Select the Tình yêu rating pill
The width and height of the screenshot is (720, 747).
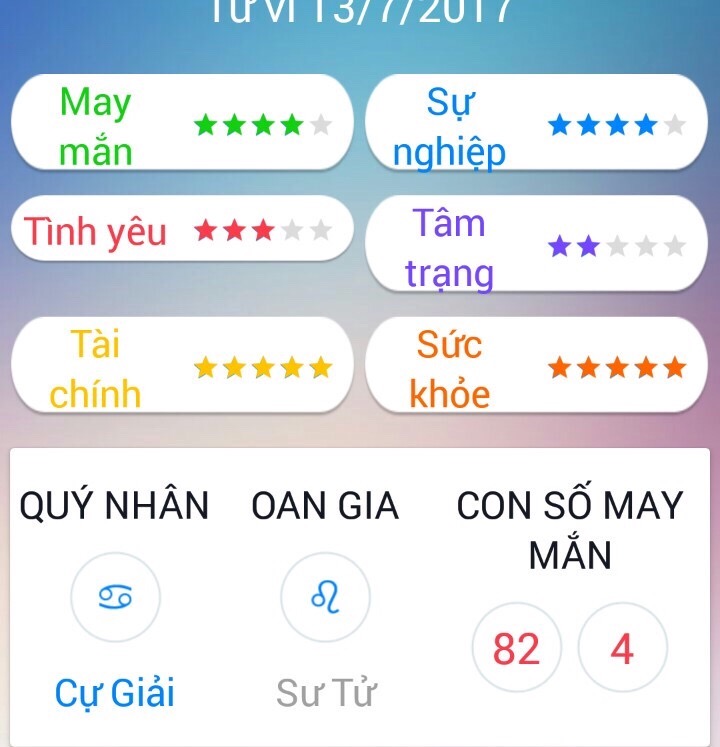(x=182, y=230)
